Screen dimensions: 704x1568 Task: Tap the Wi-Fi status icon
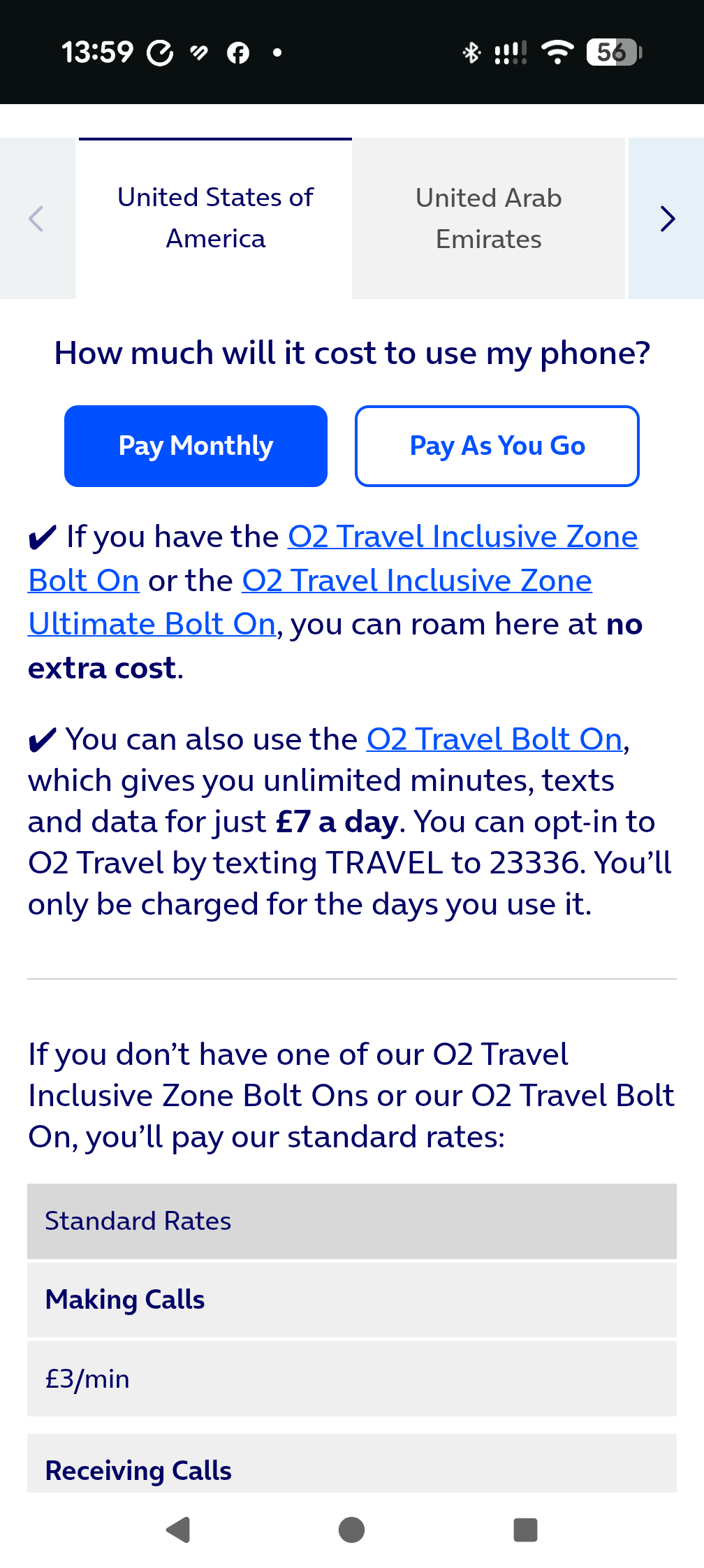(x=557, y=52)
